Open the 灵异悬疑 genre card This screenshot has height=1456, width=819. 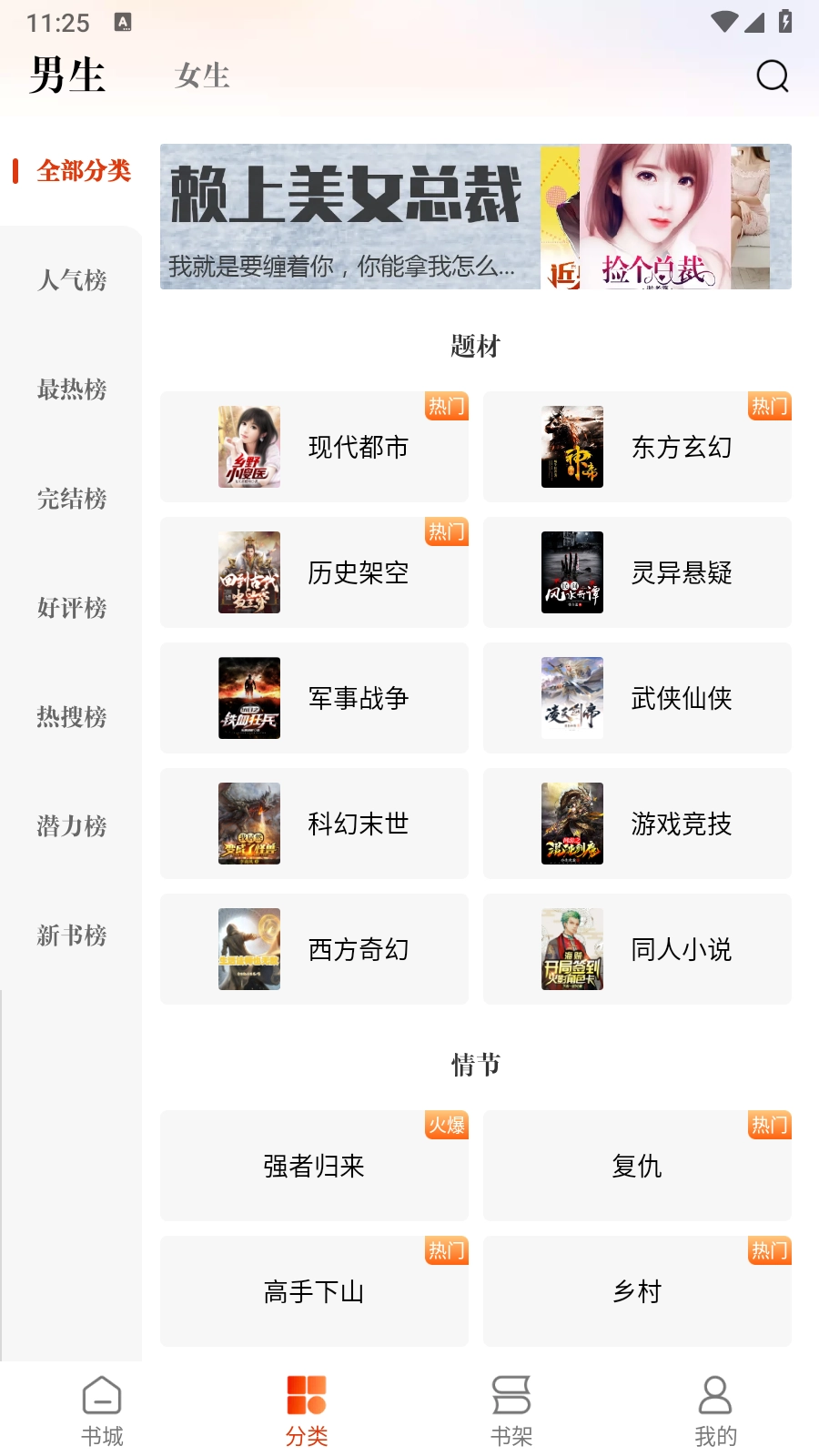pyautogui.click(x=637, y=572)
